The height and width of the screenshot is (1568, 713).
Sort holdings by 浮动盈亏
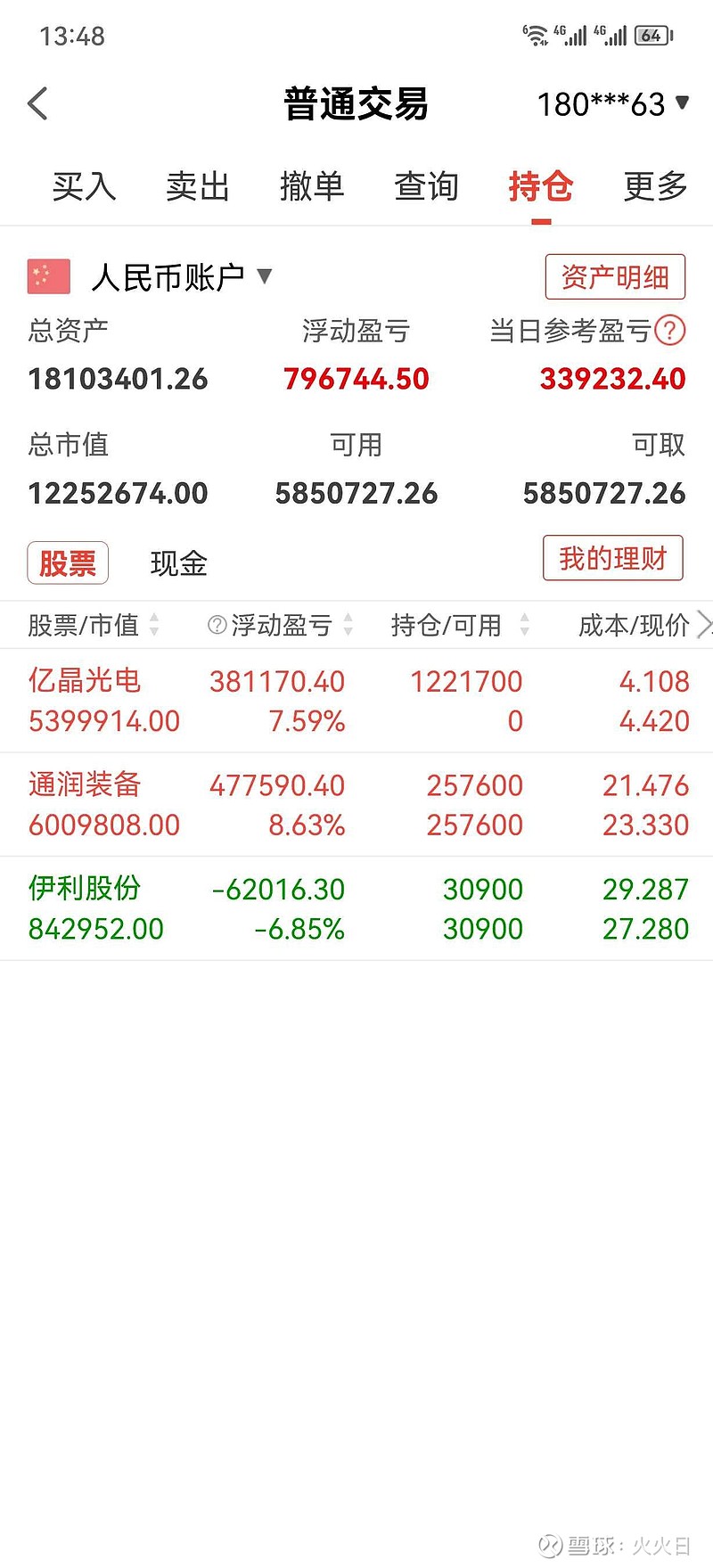(x=281, y=625)
